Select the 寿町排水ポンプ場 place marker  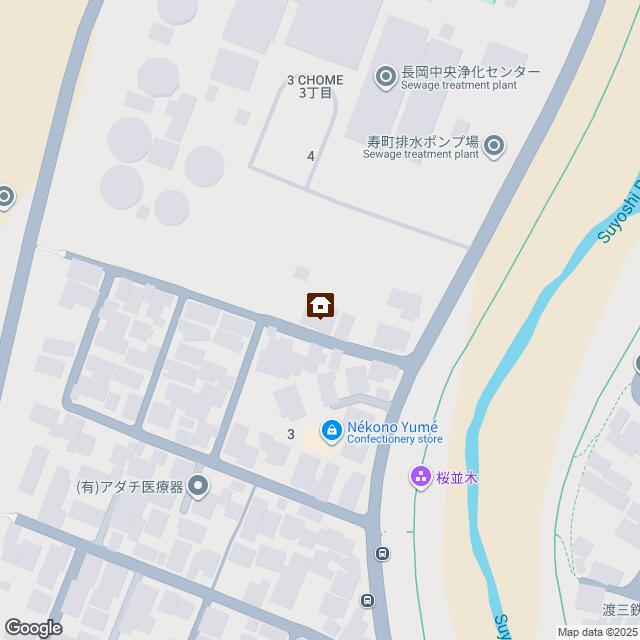pos(493,148)
